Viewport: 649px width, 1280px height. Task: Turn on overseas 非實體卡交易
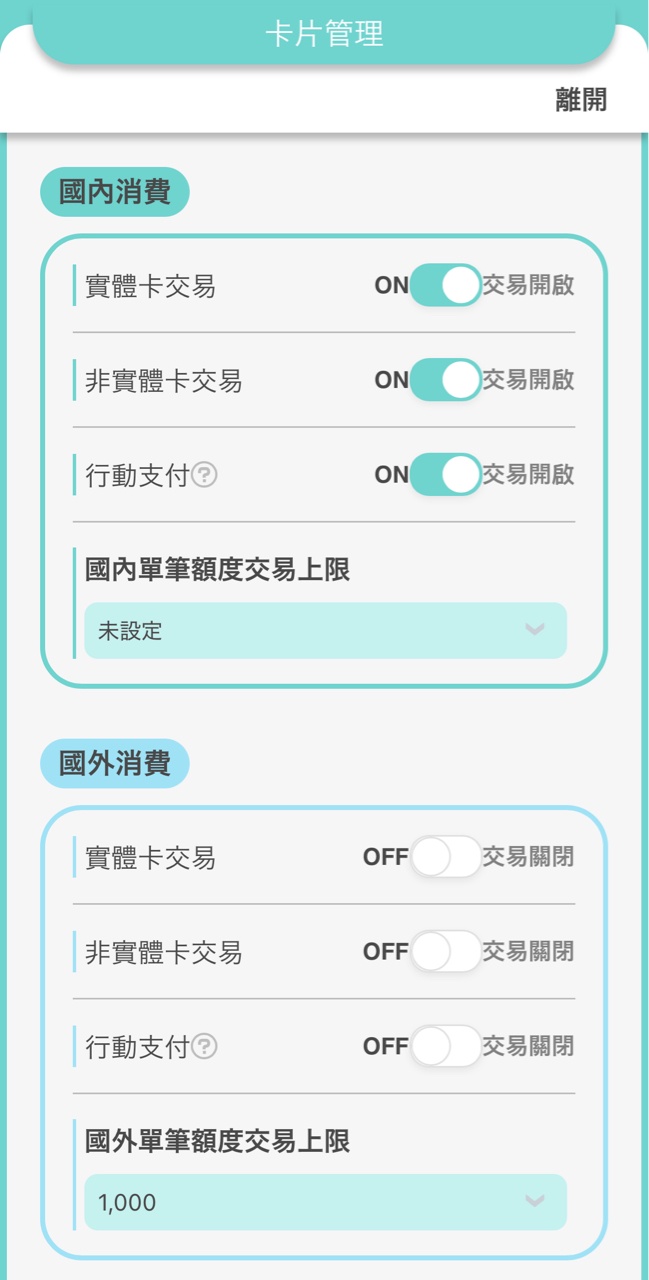445,951
